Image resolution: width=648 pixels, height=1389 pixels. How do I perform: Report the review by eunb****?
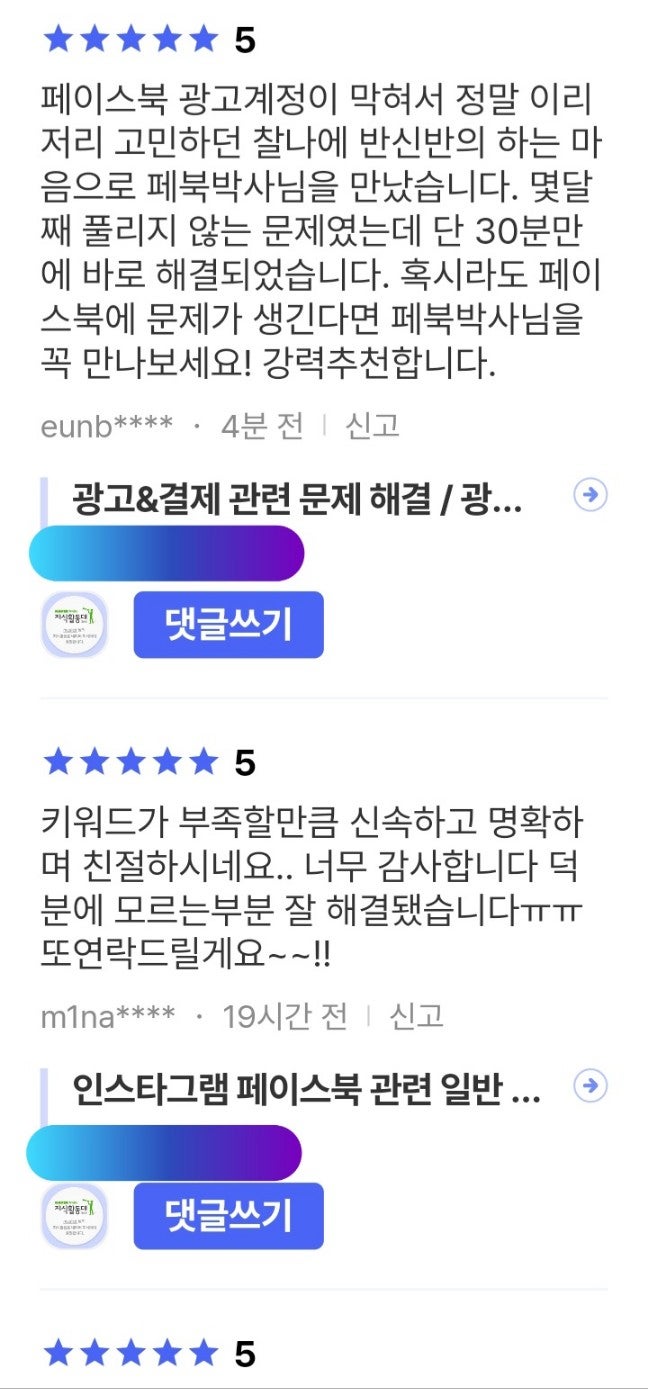372,427
